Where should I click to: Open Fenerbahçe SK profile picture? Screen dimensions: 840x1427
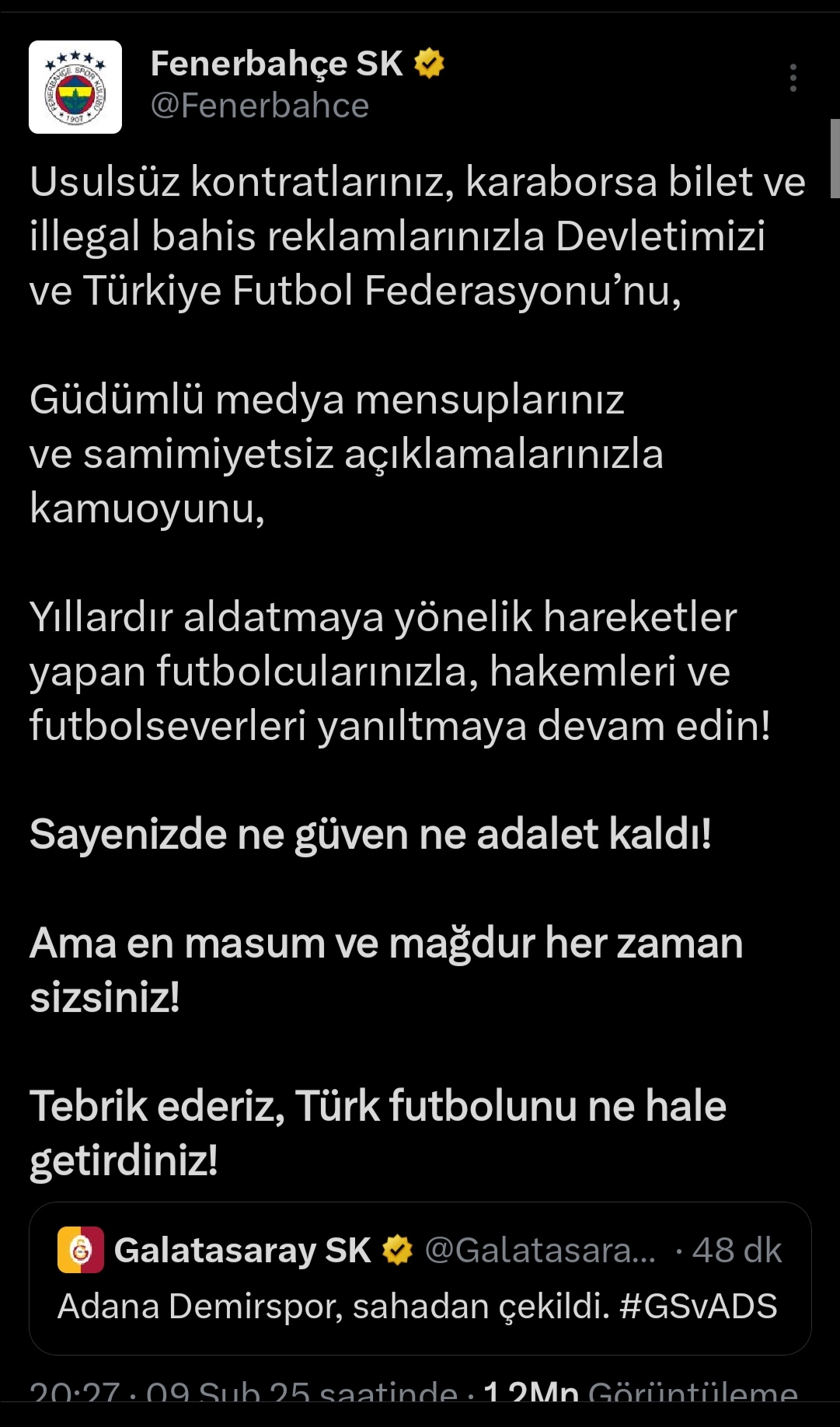coord(75,87)
